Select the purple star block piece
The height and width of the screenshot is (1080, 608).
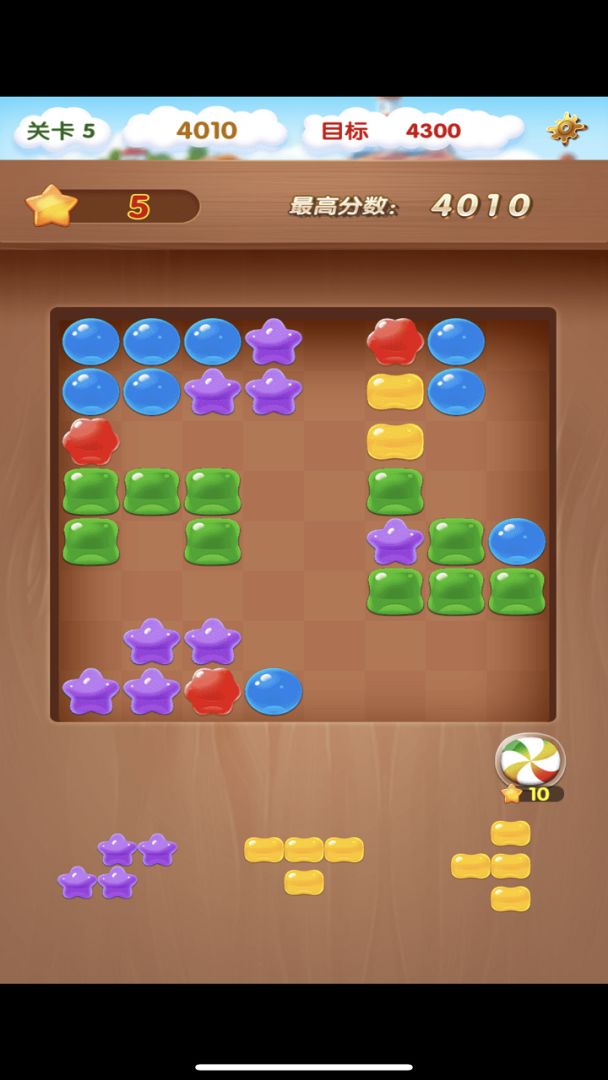118,866
